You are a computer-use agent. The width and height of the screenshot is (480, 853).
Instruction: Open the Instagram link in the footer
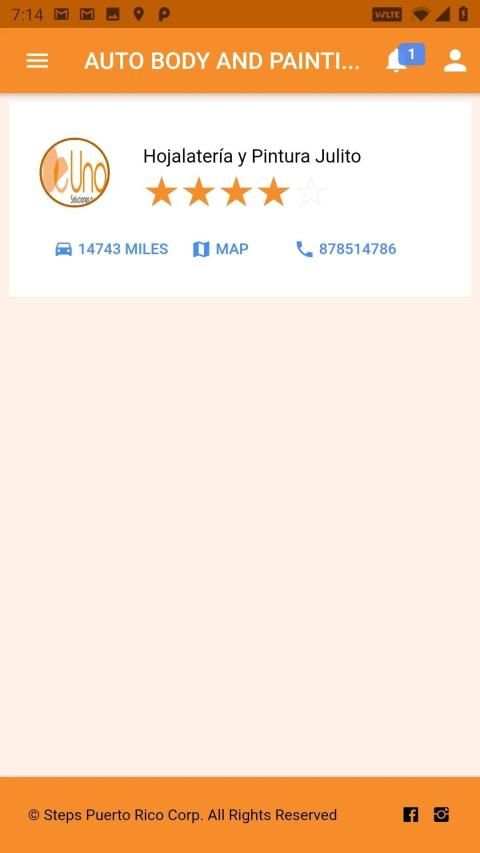[441, 814]
